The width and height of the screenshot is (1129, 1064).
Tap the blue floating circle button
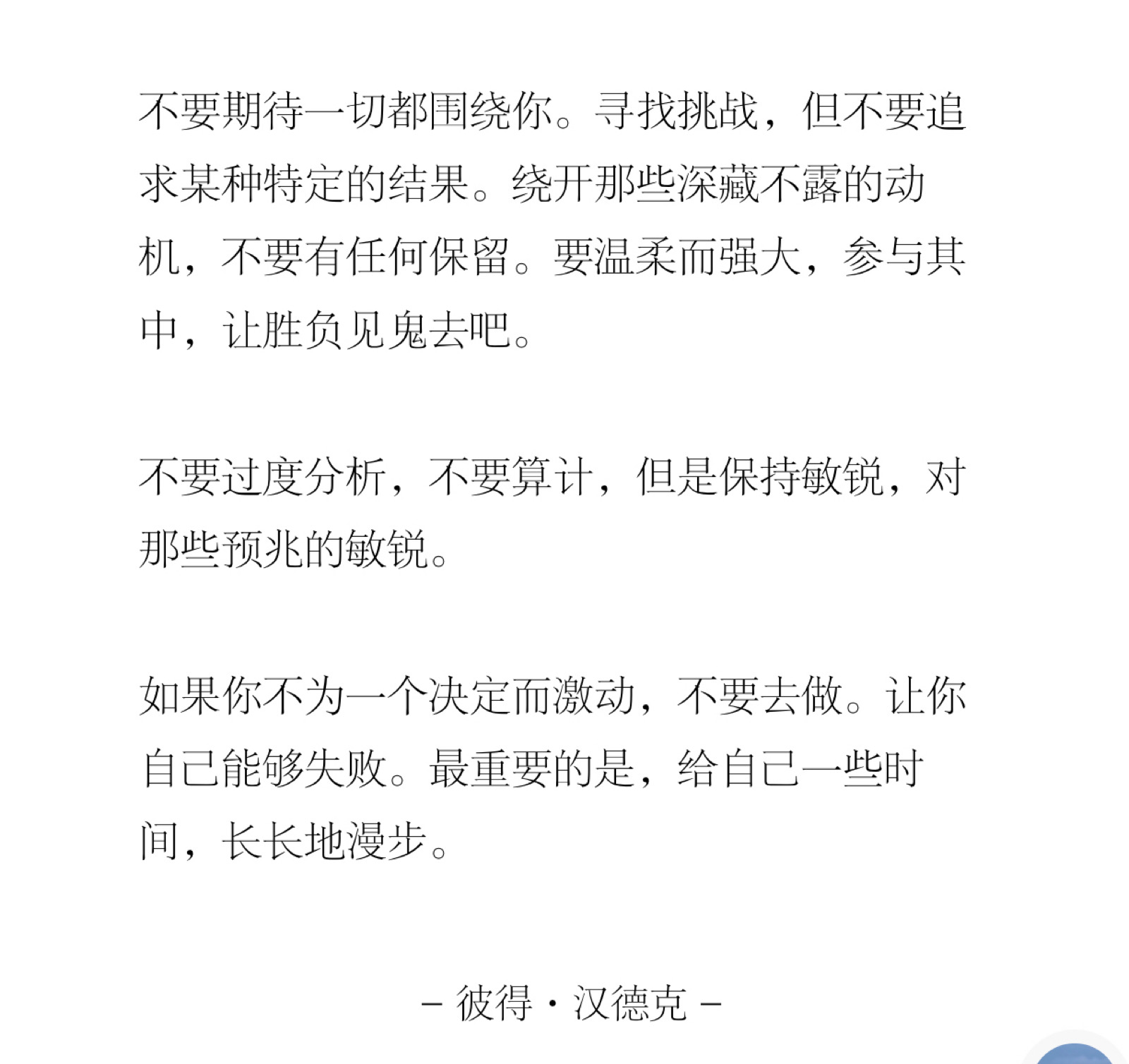[x=1073, y=1056]
